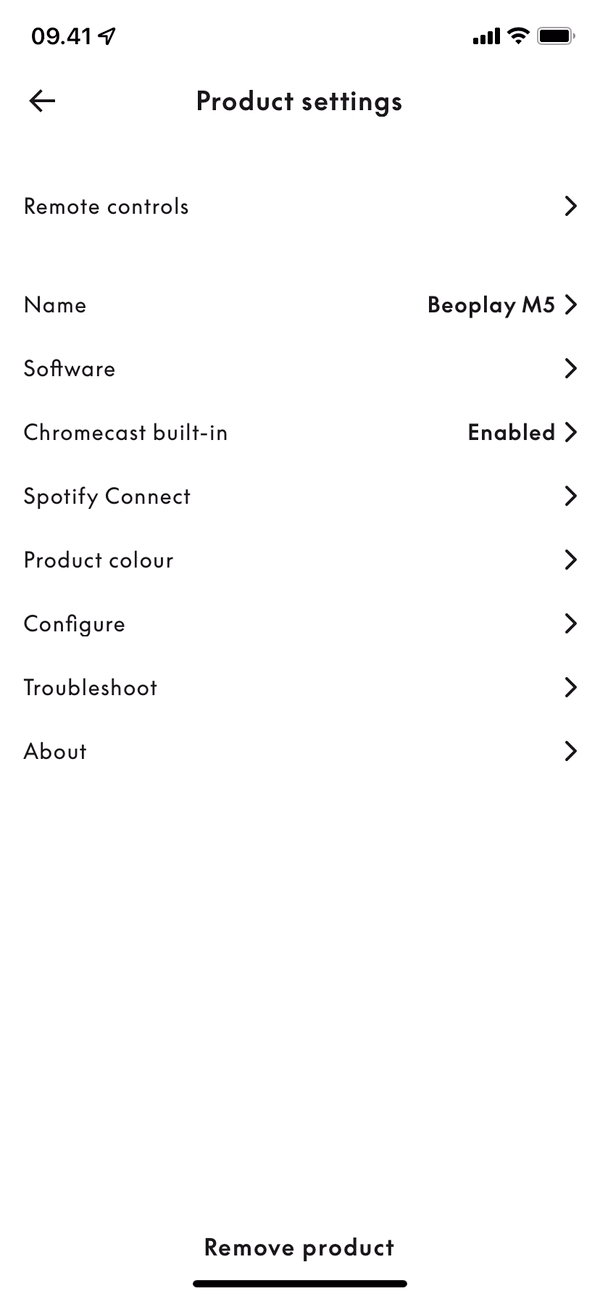Open the Software settings row

click(x=300, y=369)
